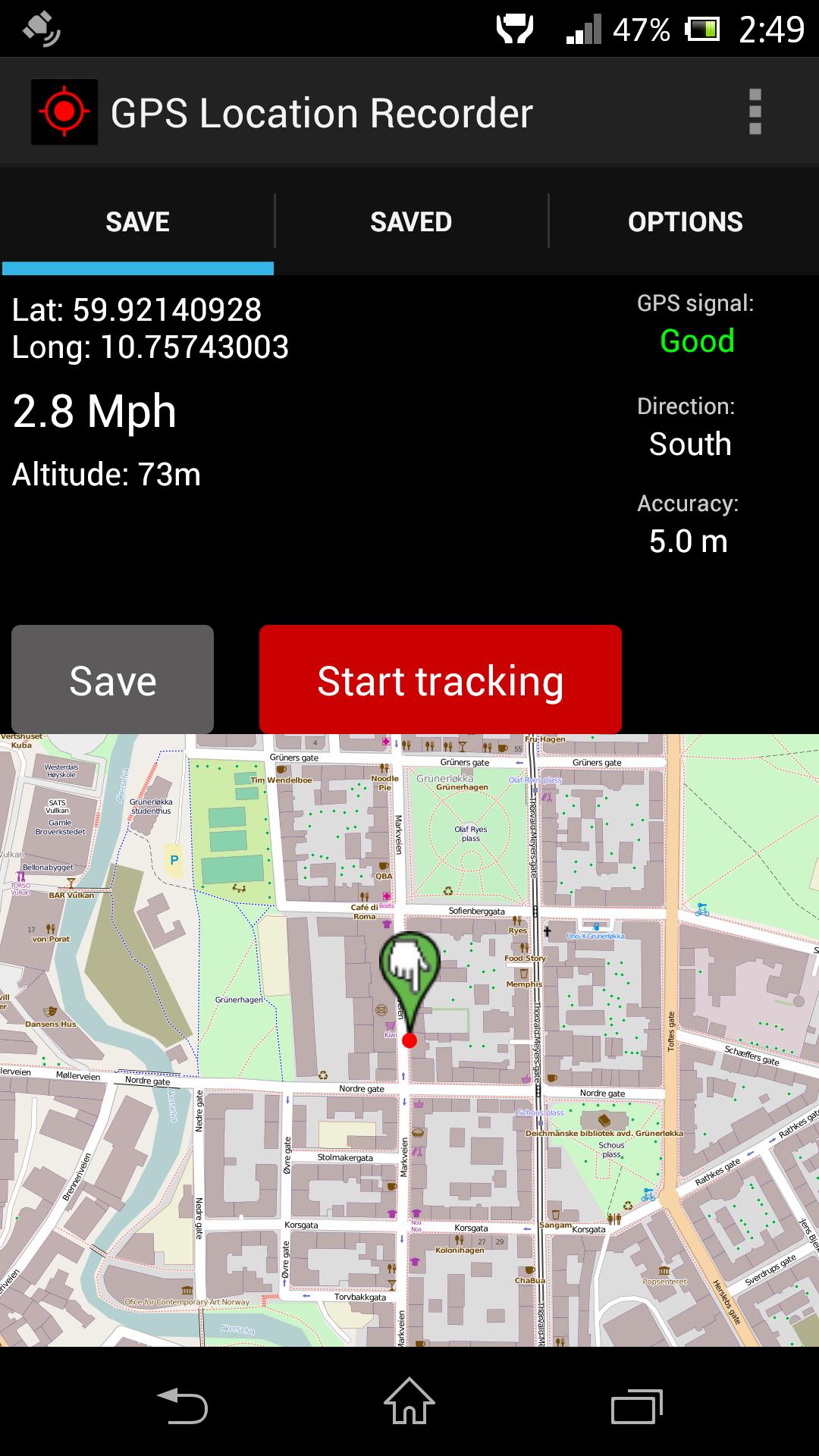Image resolution: width=819 pixels, height=1456 pixels.
Task: Open the OPTIONS tab
Action: pyautogui.click(x=684, y=221)
